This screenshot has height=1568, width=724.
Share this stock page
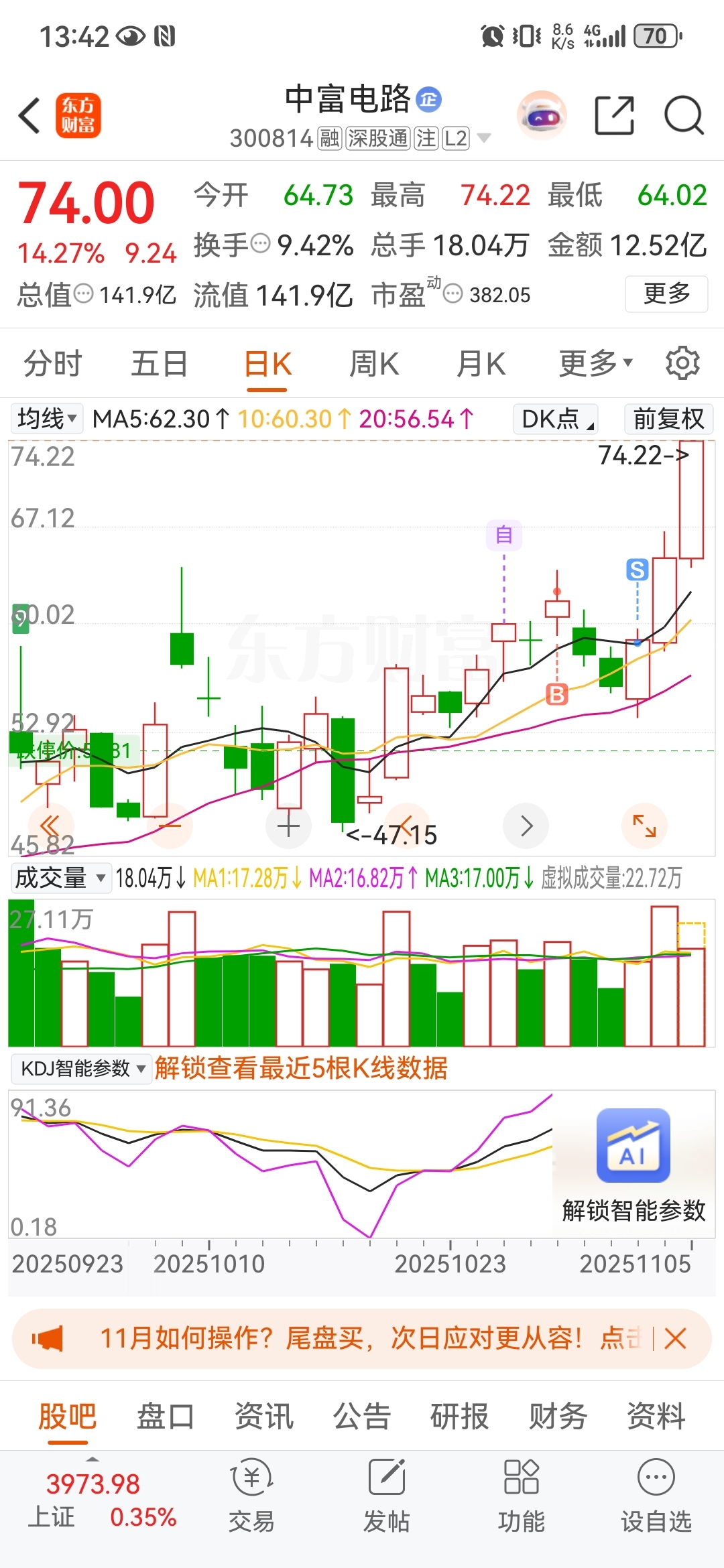614,115
